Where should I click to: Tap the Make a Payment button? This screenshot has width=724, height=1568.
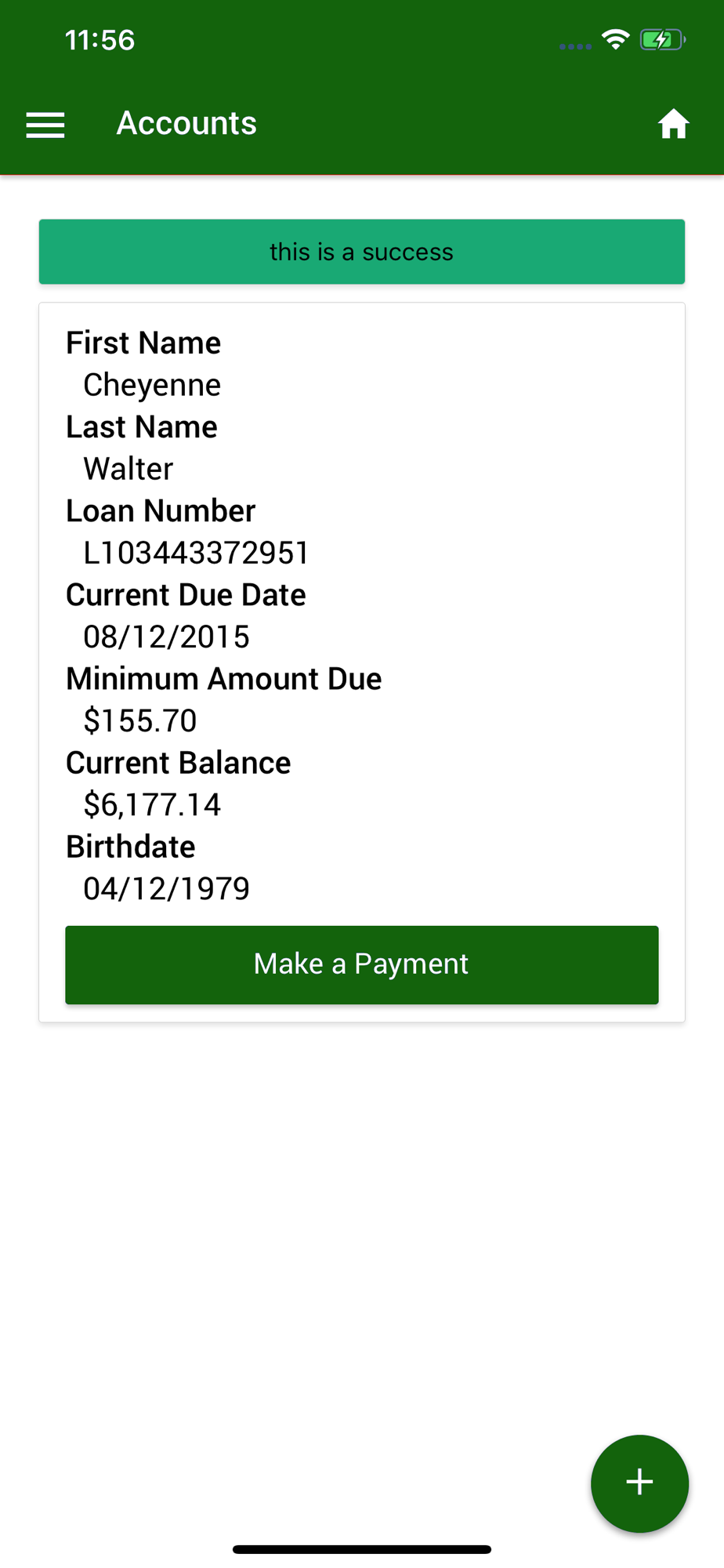point(361,964)
